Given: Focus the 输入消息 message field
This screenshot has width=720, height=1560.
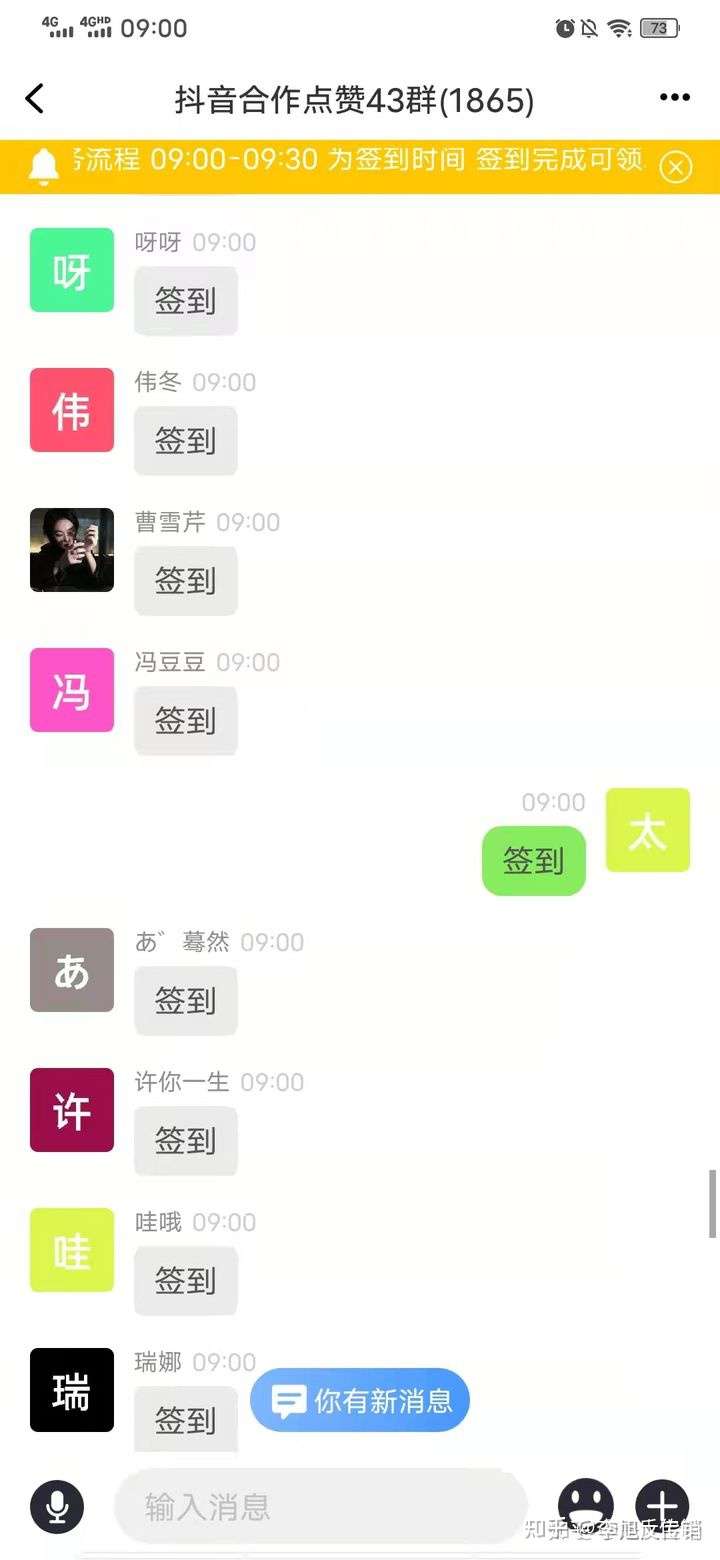Looking at the screenshot, I should (320, 1506).
